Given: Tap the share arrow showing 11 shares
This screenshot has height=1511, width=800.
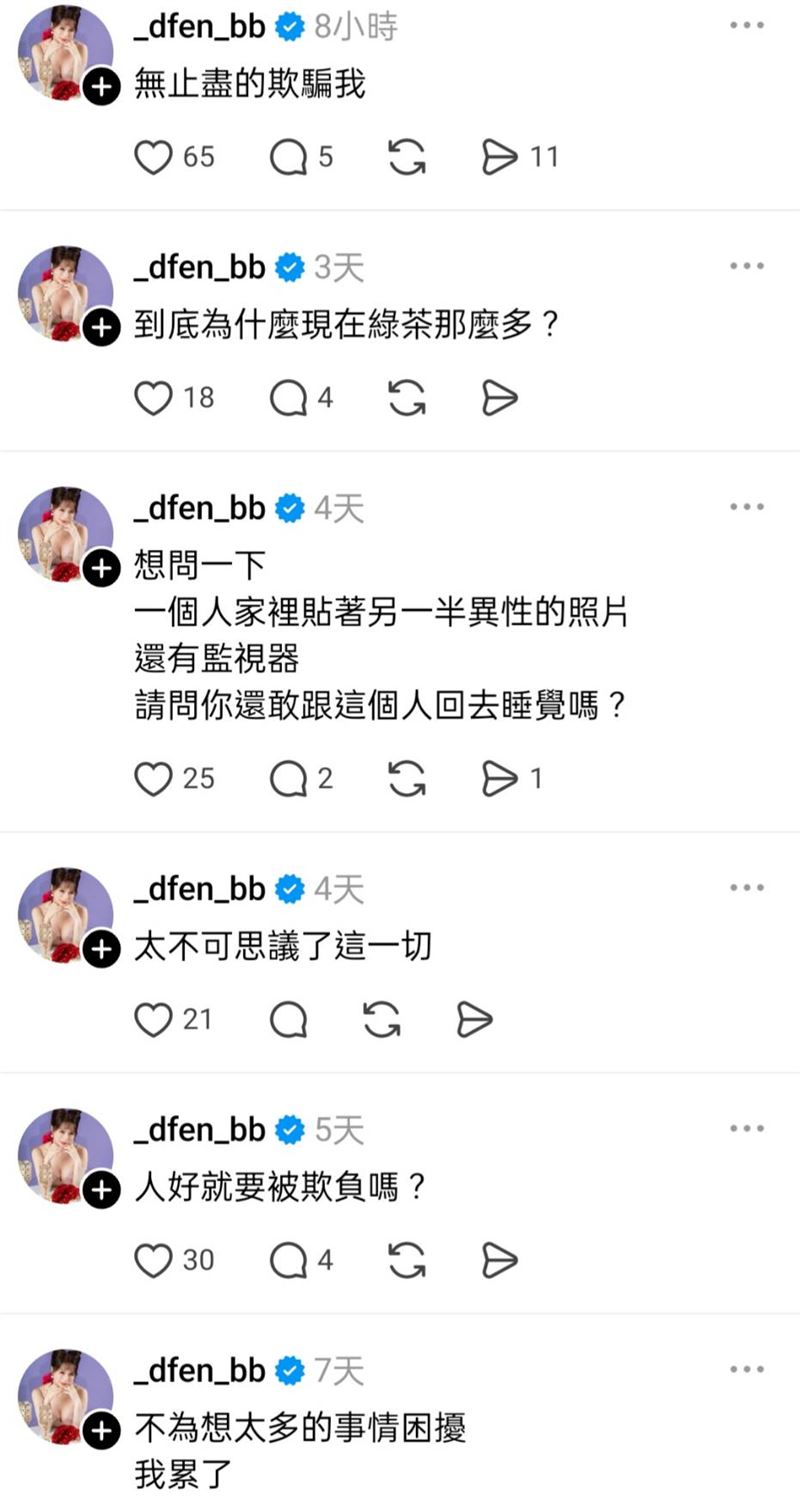Looking at the screenshot, I should coord(499,157).
